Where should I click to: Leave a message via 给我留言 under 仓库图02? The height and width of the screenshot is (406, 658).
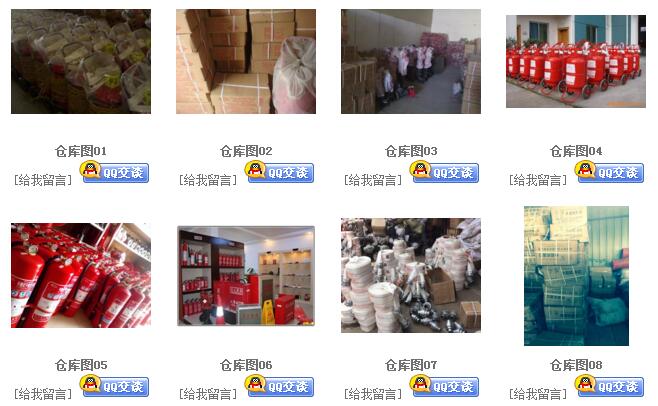209,181
